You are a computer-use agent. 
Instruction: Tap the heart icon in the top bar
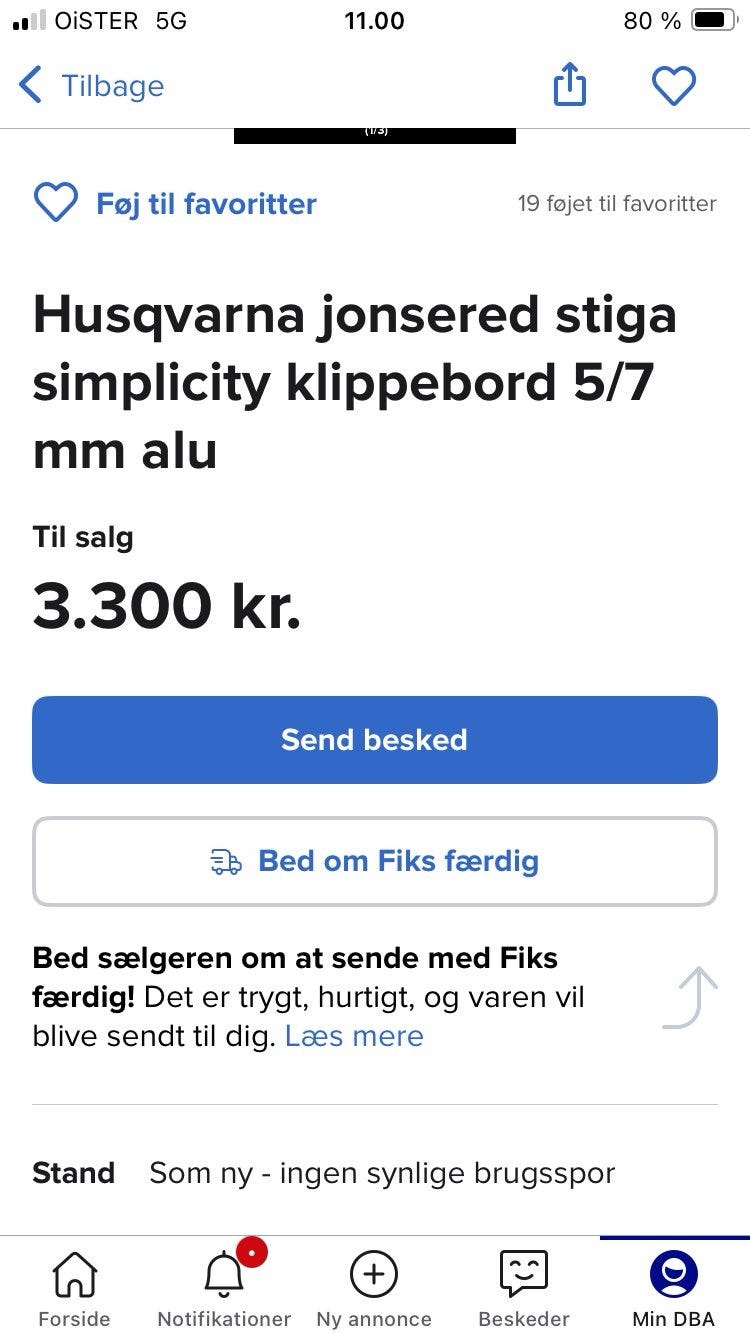pyautogui.click(x=673, y=86)
